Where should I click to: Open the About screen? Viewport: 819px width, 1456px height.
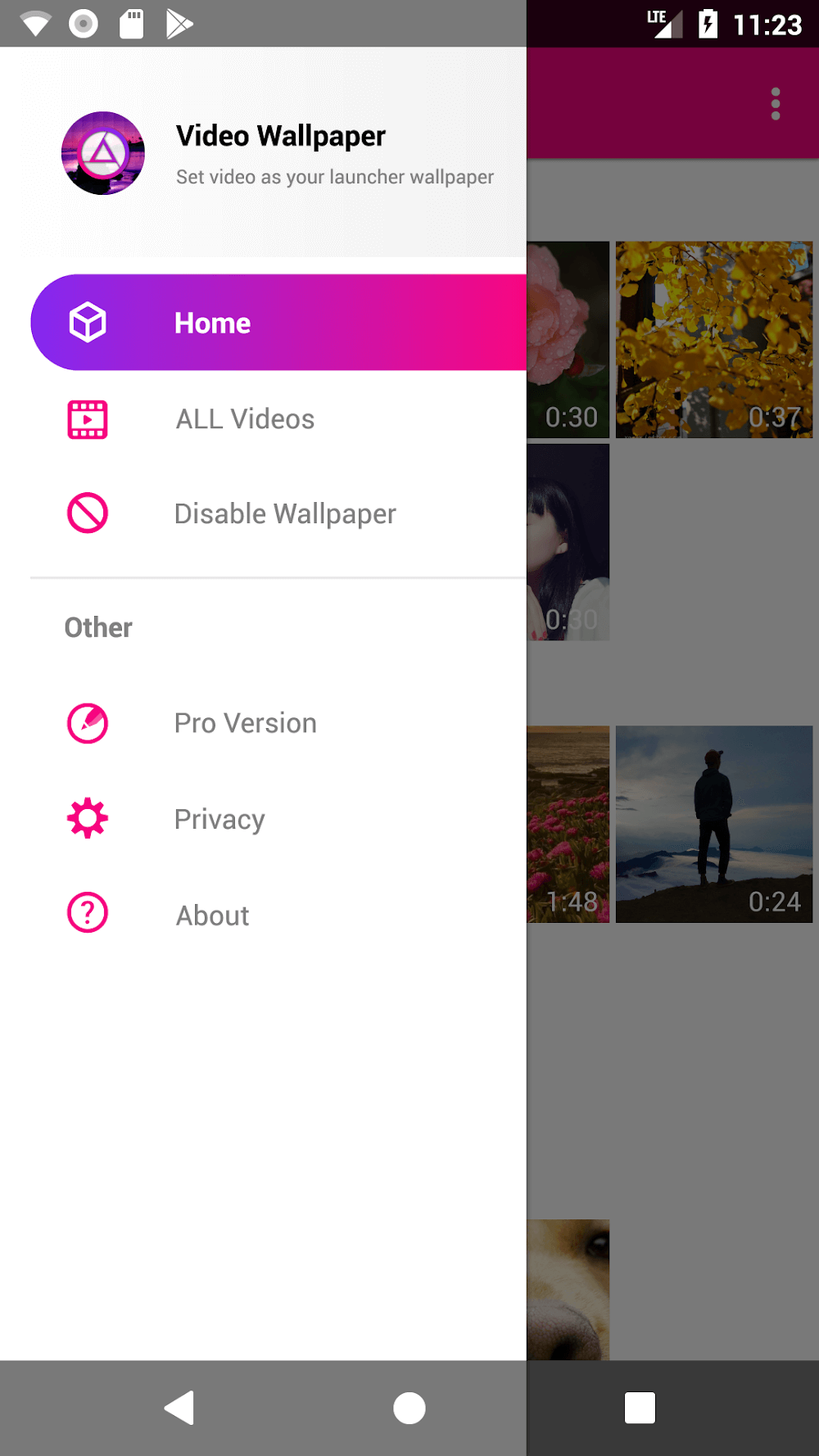tap(211, 916)
